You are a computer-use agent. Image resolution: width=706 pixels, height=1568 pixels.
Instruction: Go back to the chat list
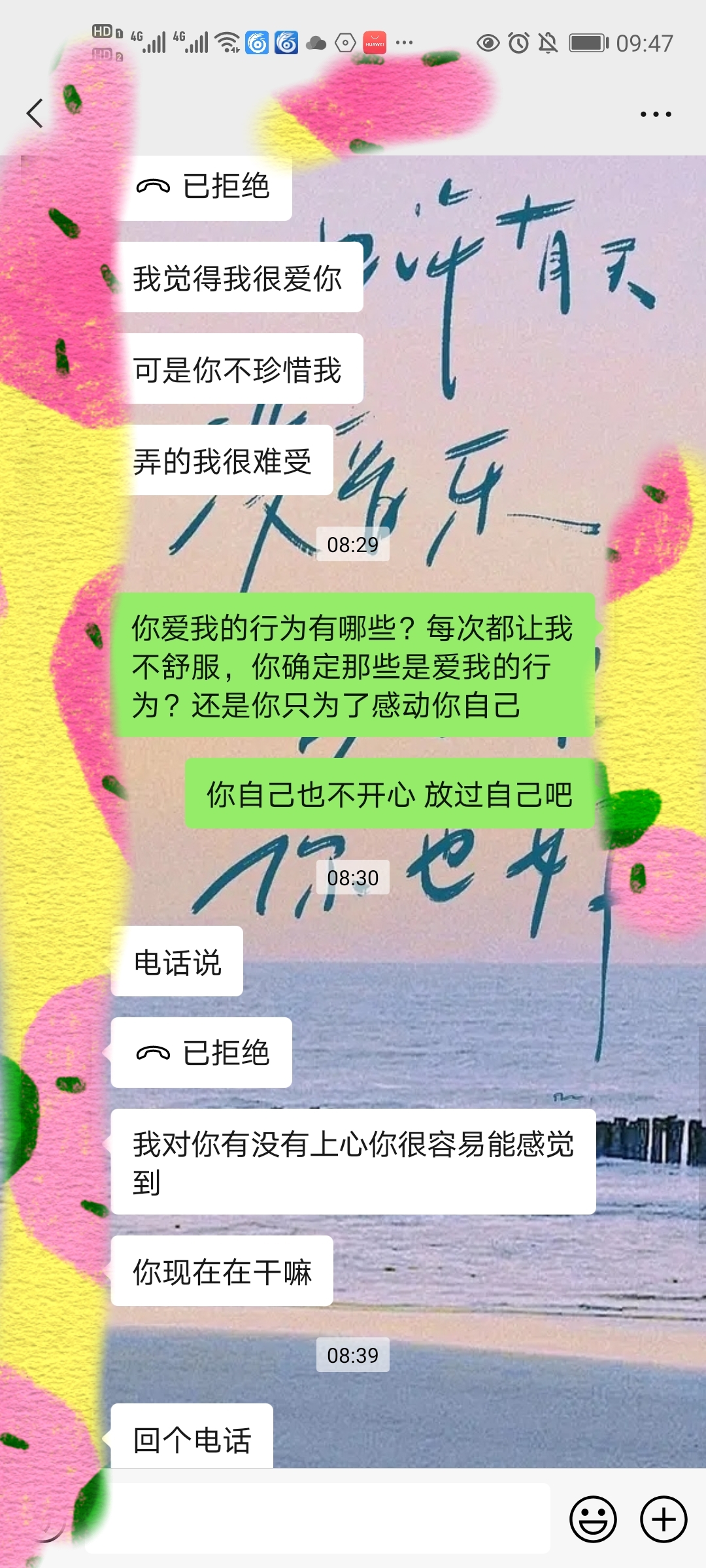(x=35, y=114)
